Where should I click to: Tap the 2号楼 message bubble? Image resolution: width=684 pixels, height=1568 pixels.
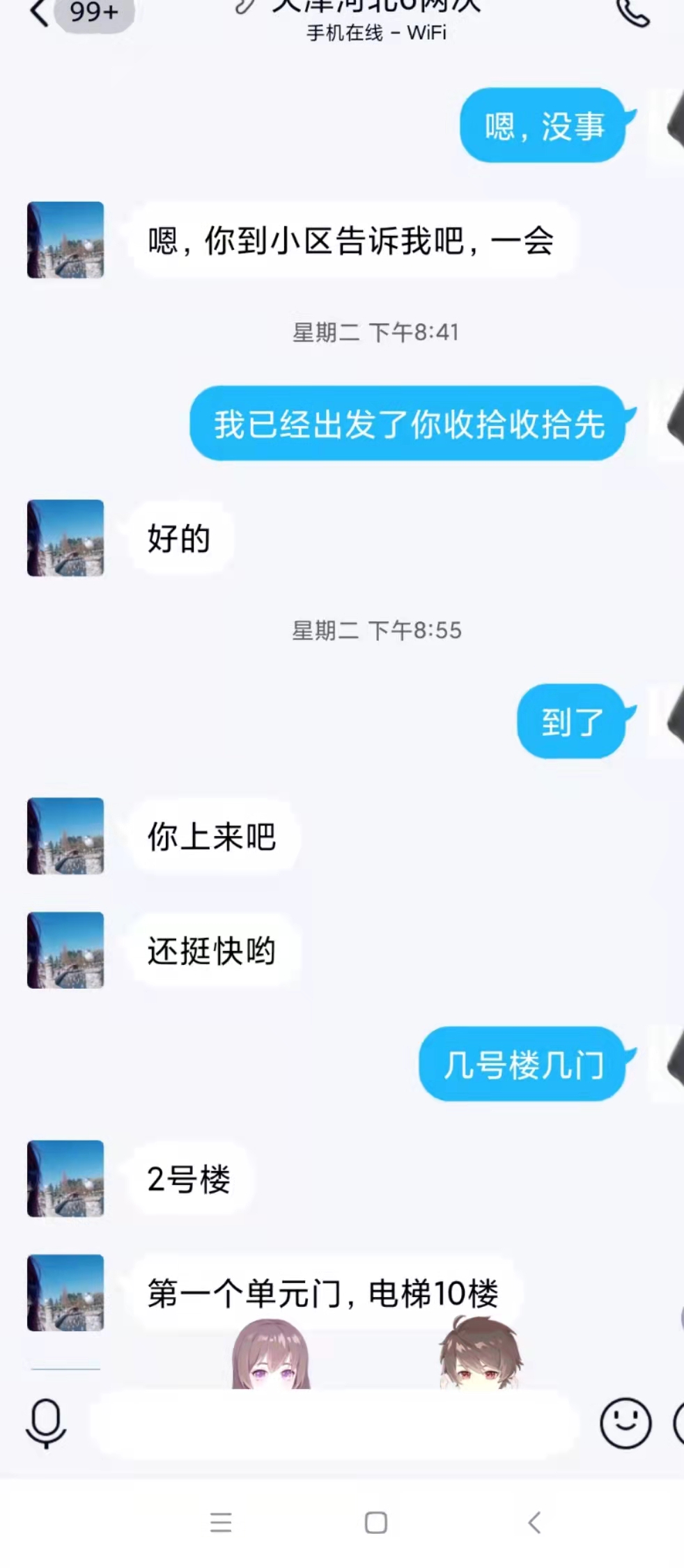pos(189,1179)
